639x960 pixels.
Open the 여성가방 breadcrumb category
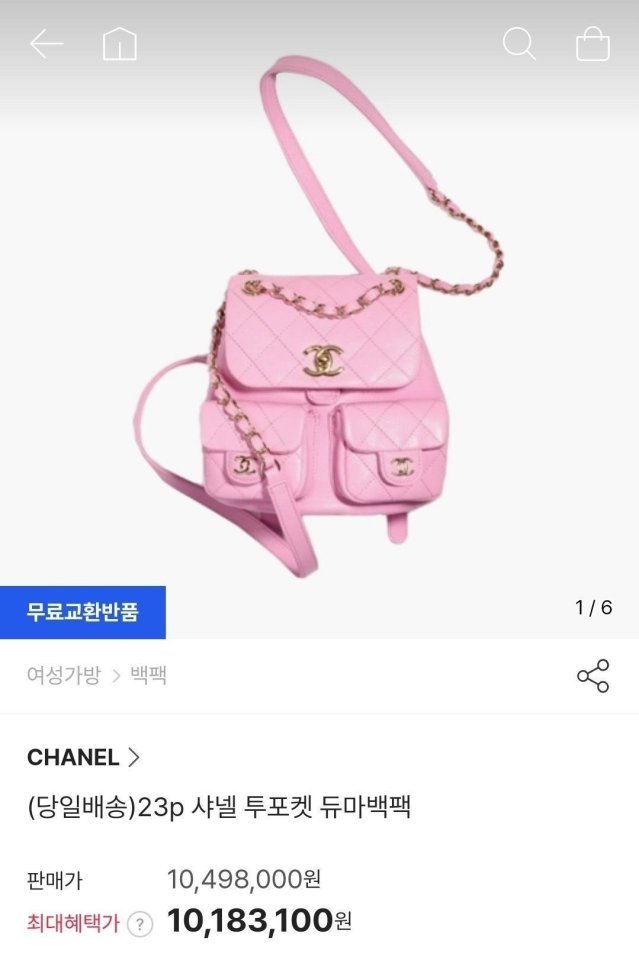tap(64, 675)
